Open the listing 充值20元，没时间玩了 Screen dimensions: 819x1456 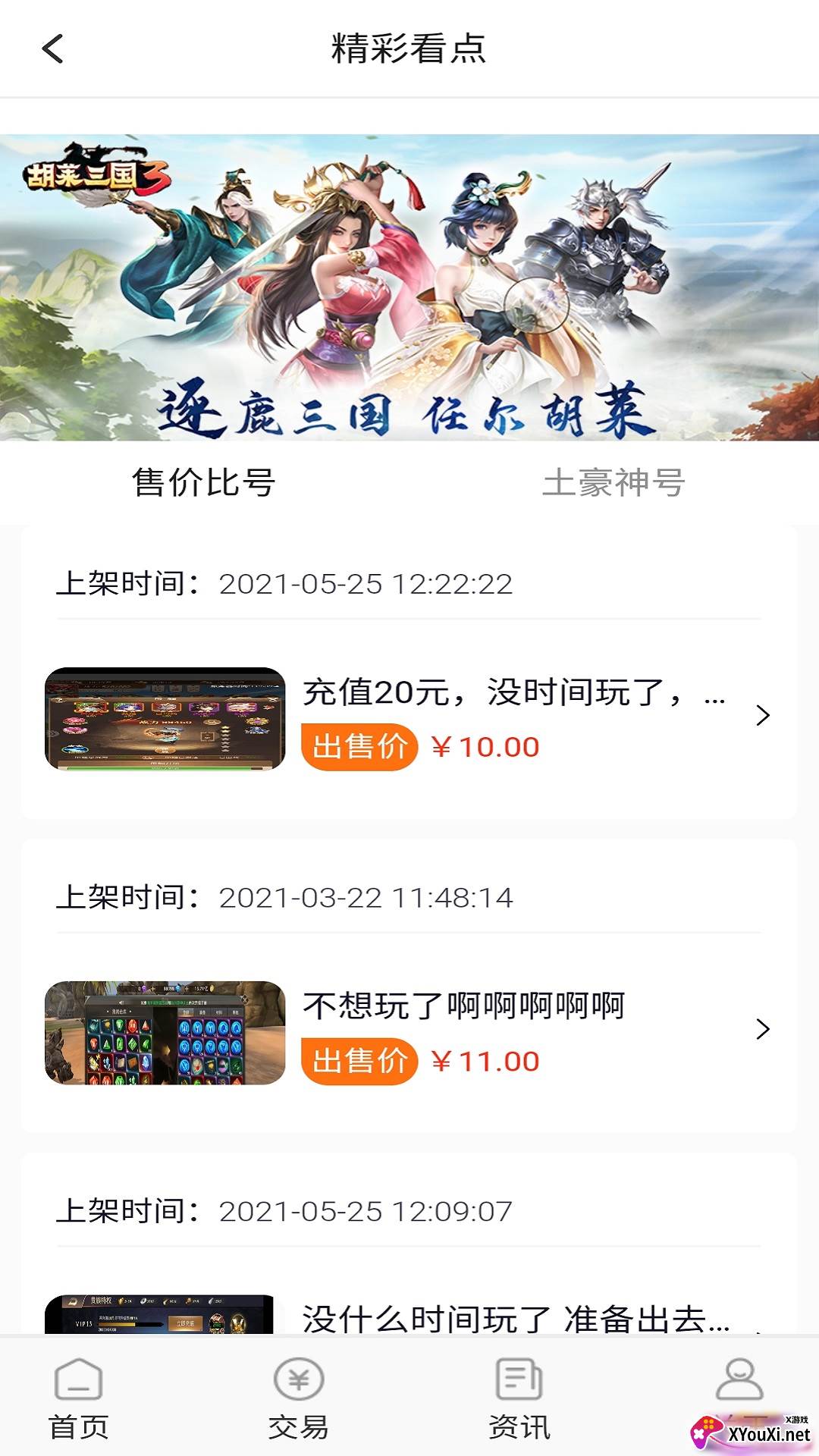(409, 717)
